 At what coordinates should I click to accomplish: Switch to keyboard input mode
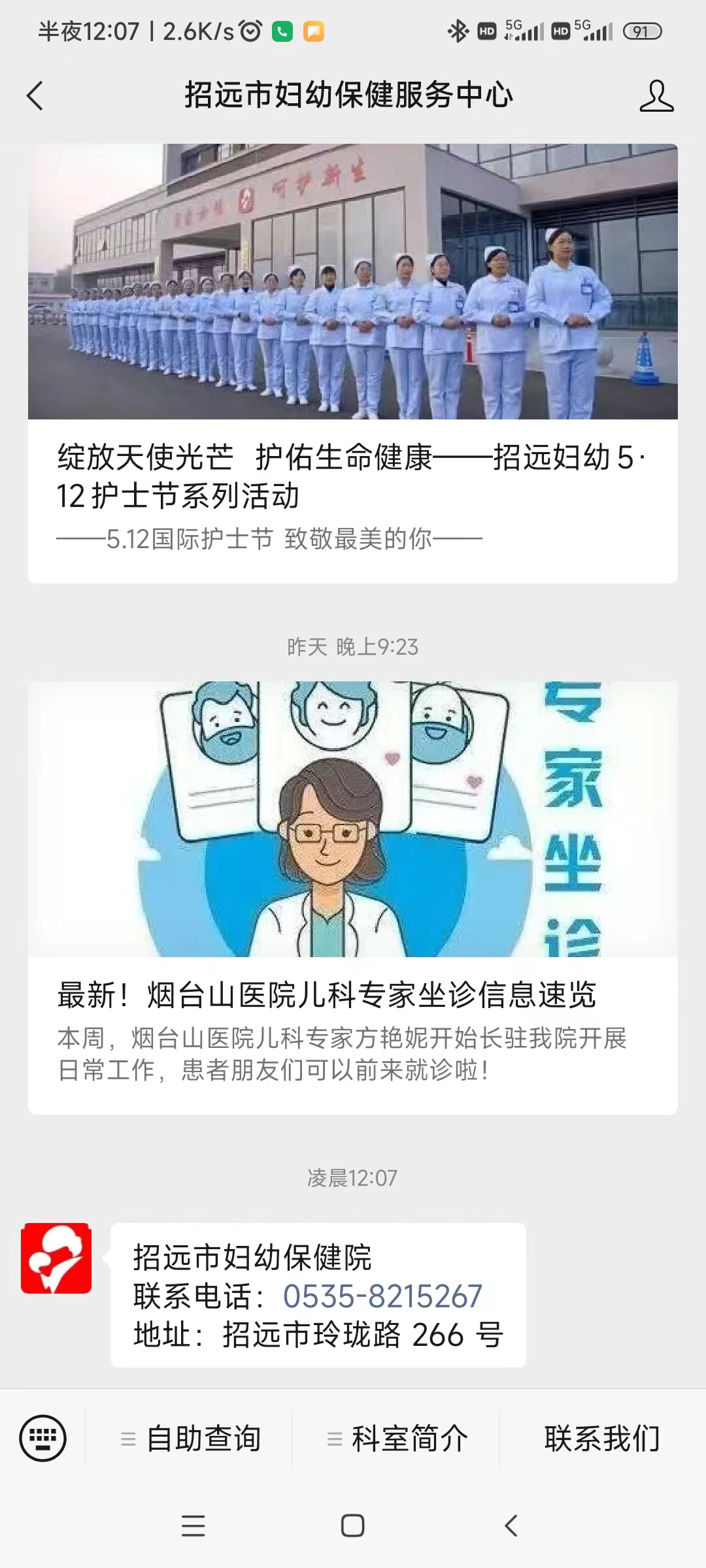(x=43, y=1438)
